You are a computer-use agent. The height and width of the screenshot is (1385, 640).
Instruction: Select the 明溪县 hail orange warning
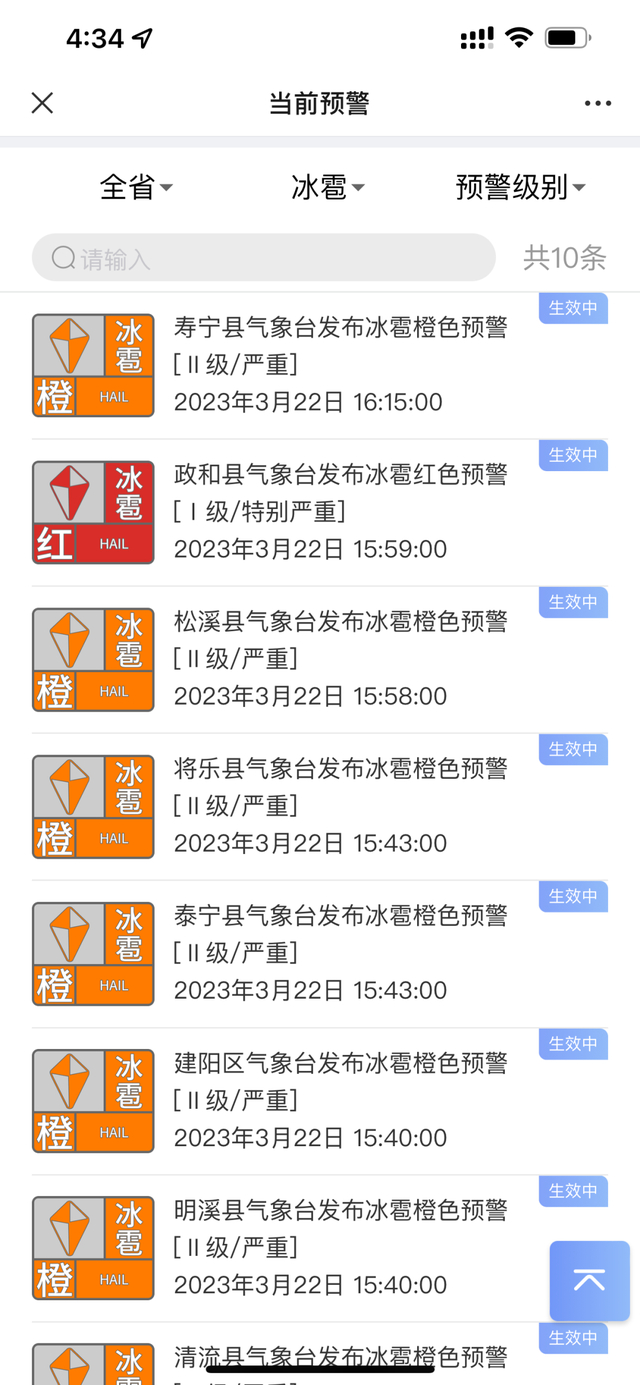click(x=340, y=1247)
